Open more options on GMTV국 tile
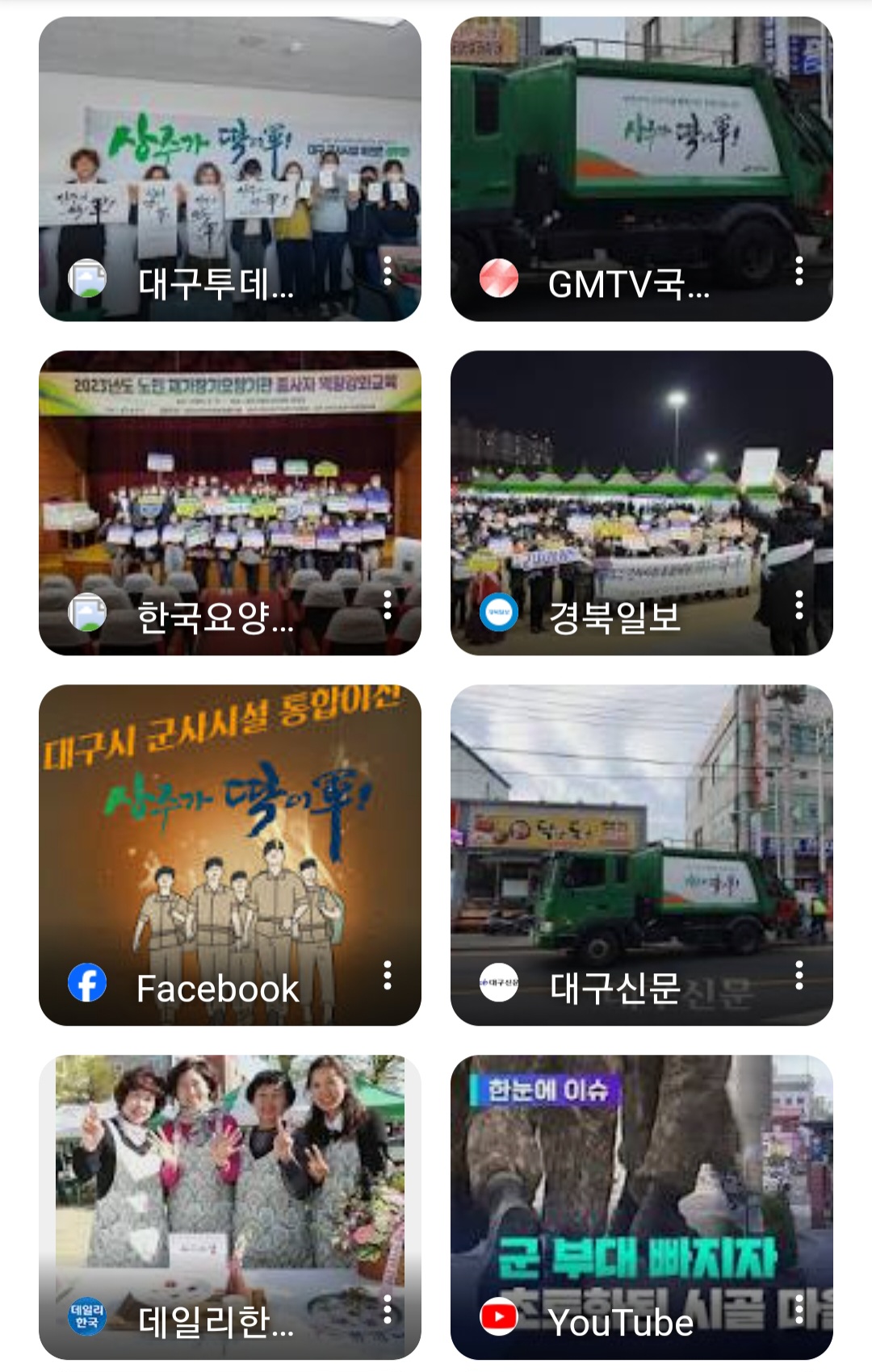 pyautogui.click(x=799, y=271)
